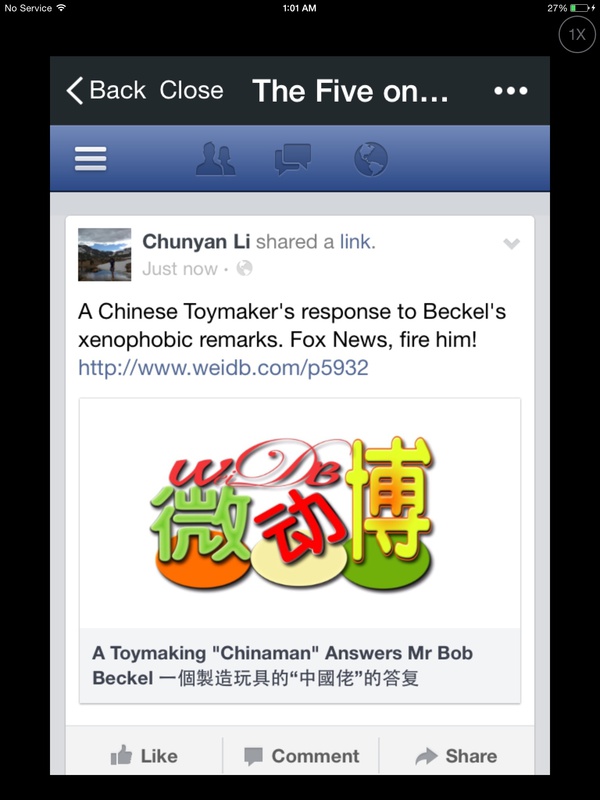Close the in-app browser
Screen dimensions: 600x800
point(192,91)
